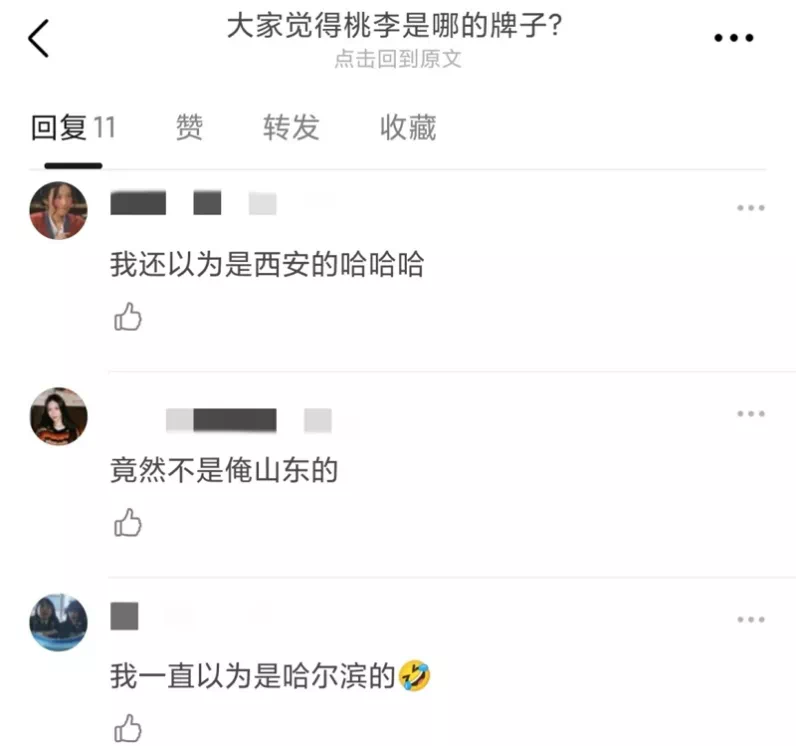Open avatar of the 哈尔滨 commenter
The image size is (796, 746).
[58, 621]
